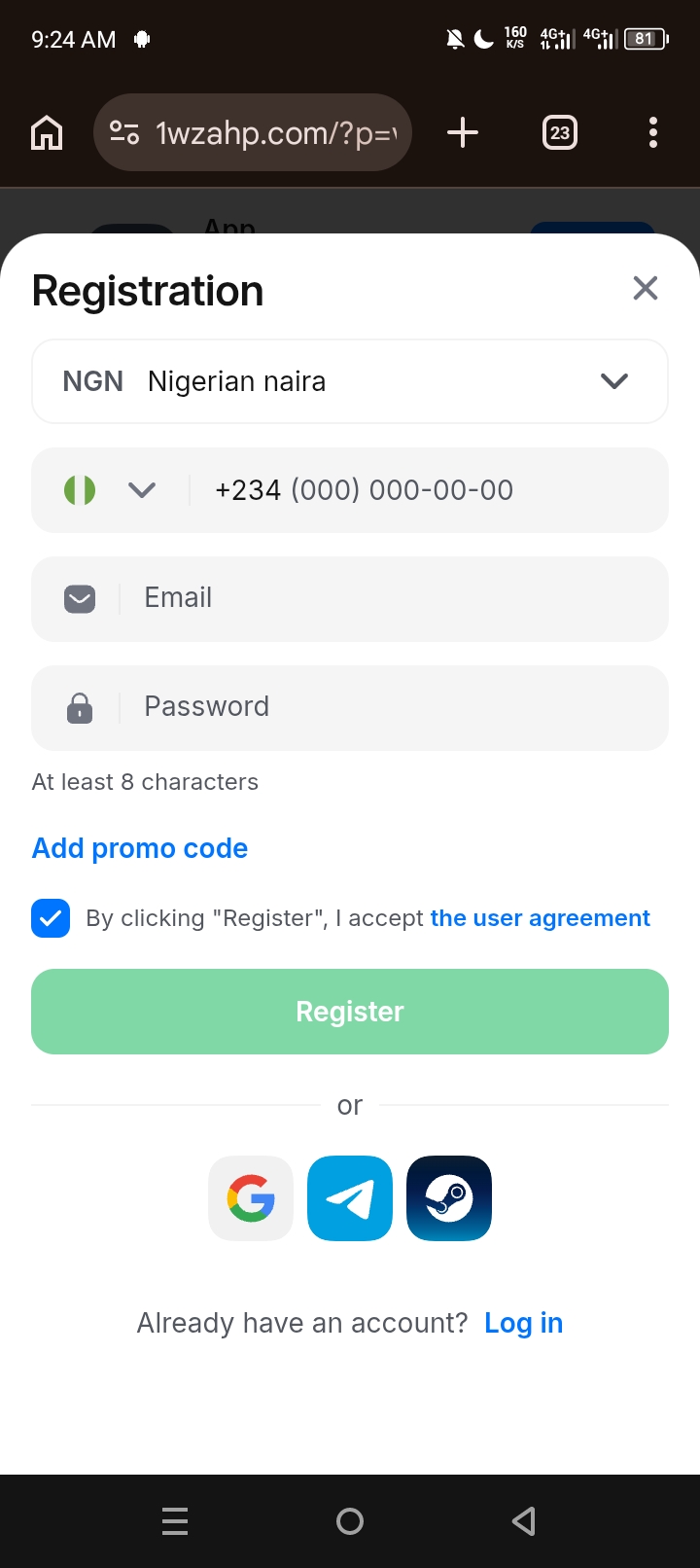Tap the green Register button

[x=350, y=1012]
